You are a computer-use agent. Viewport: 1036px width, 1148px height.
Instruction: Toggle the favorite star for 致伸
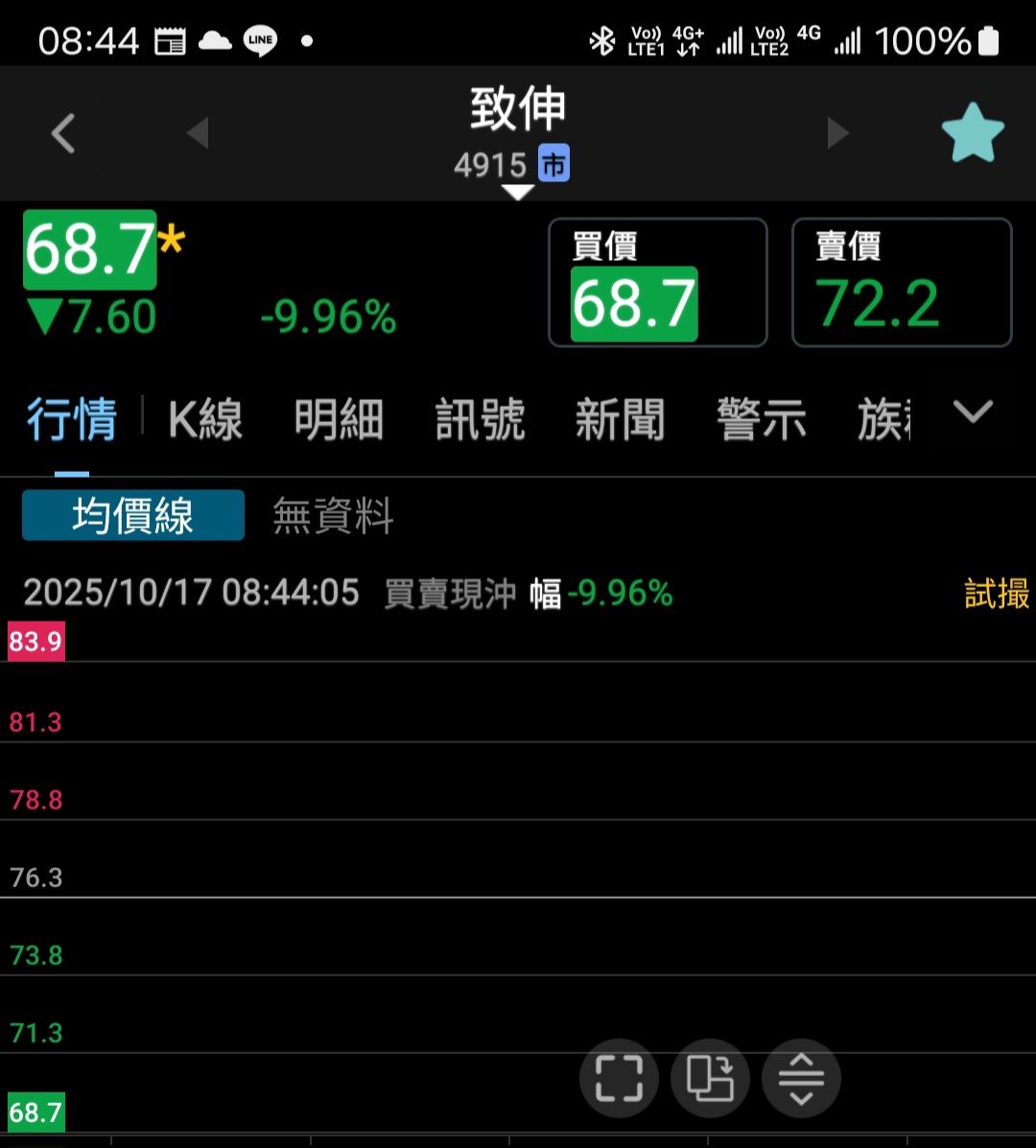(x=972, y=133)
